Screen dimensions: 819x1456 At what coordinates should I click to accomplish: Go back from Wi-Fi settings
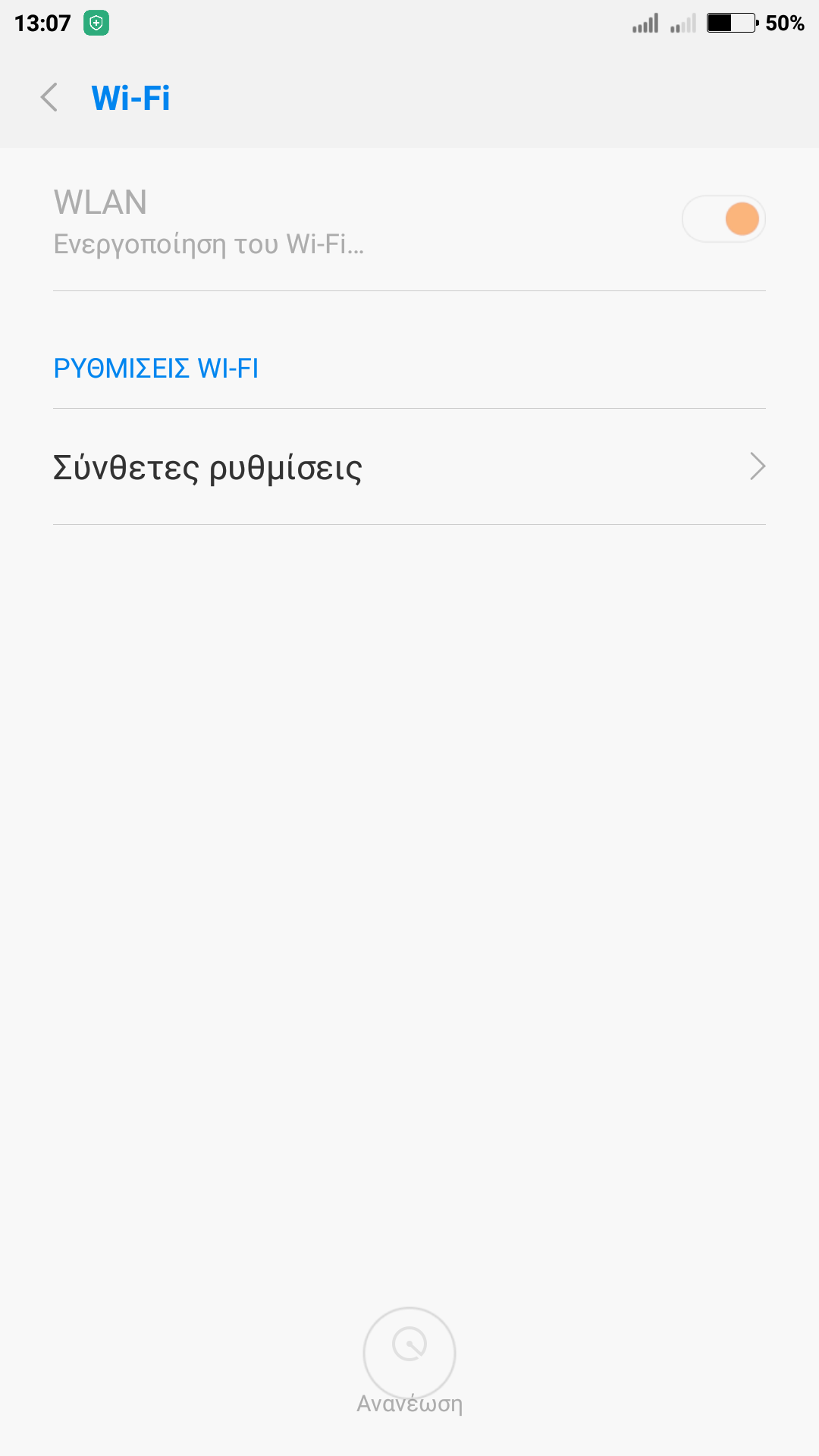50,98
